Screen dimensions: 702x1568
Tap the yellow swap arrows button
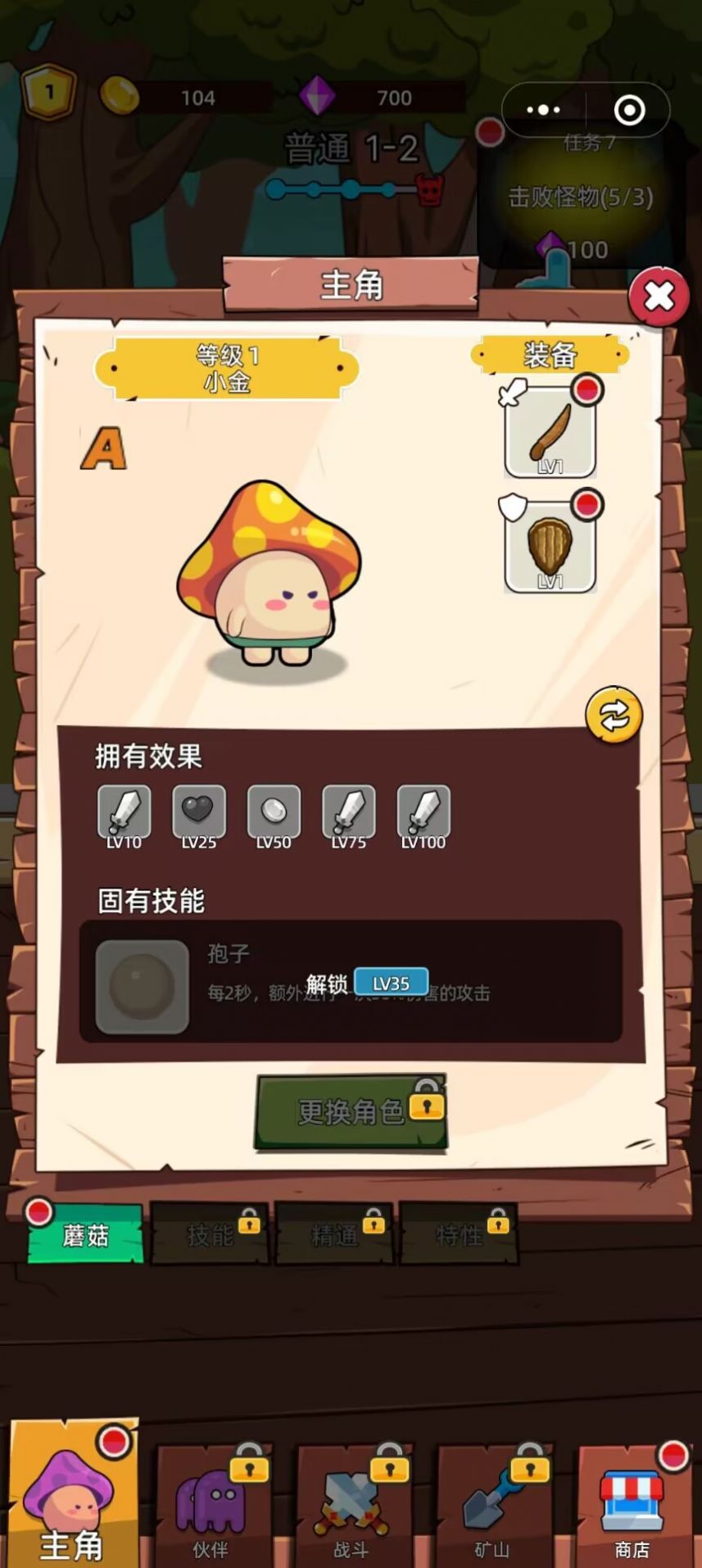(x=614, y=716)
